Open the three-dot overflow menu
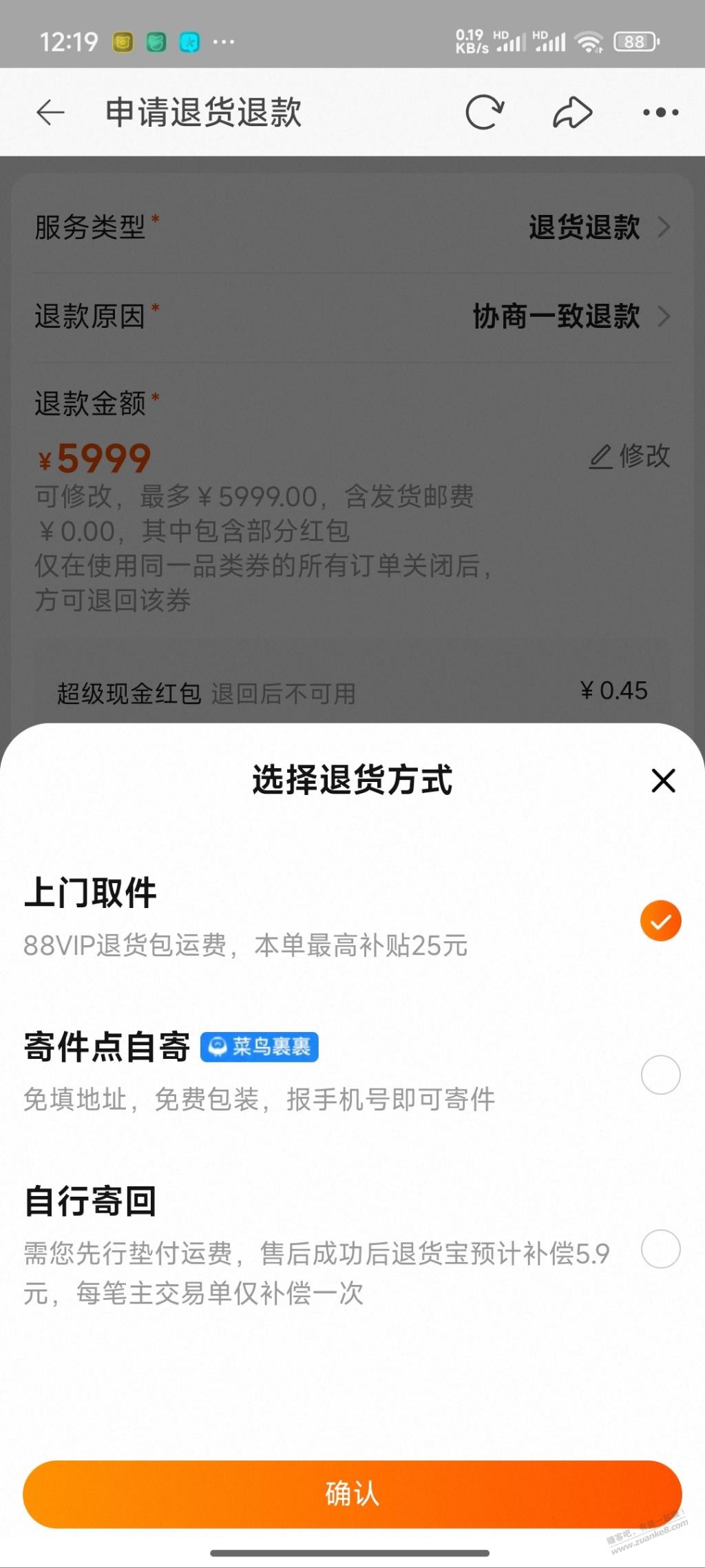Image resolution: width=705 pixels, height=1568 pixels. click(x=660, y=112)
